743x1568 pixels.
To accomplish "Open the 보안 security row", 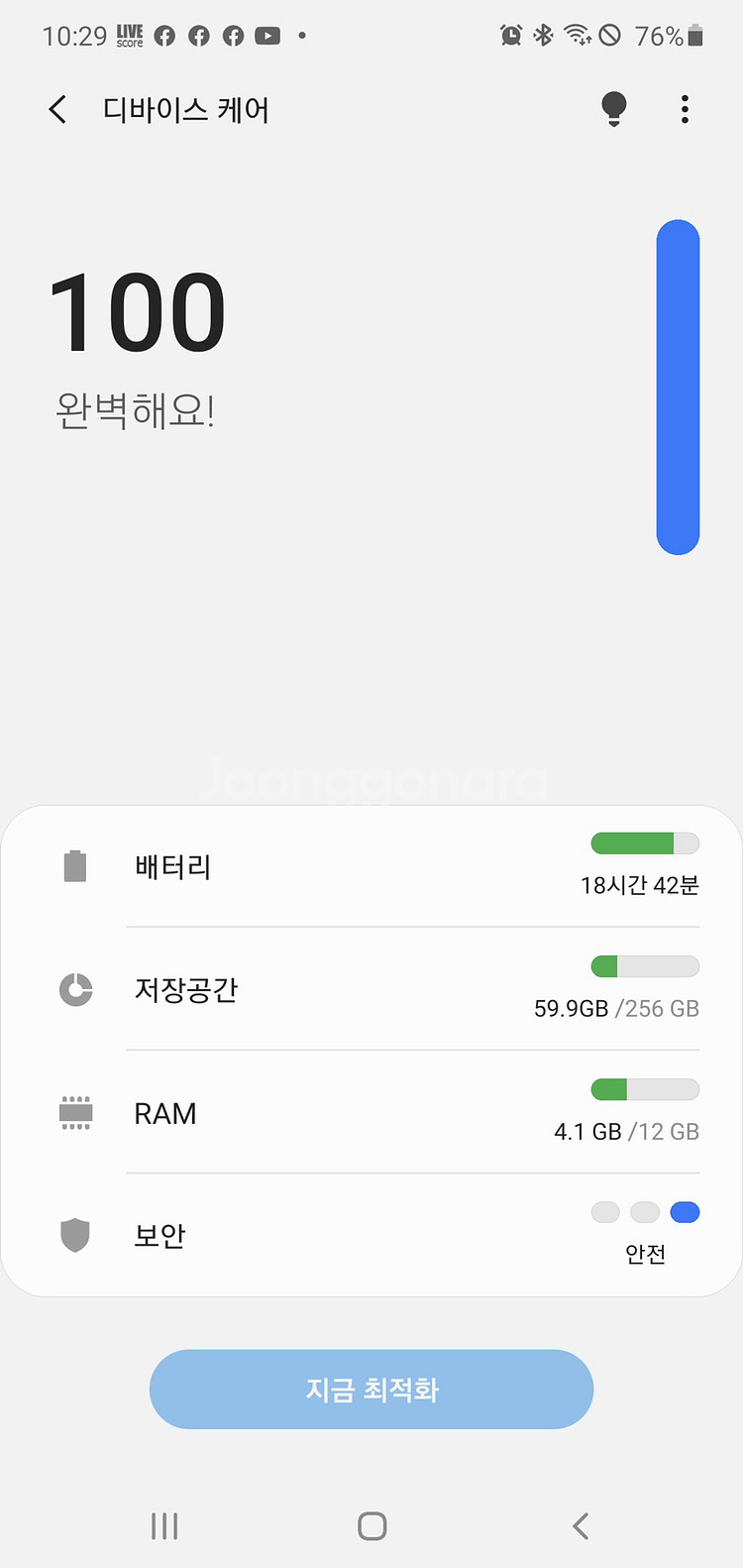I will click(x=371, y=1236).
